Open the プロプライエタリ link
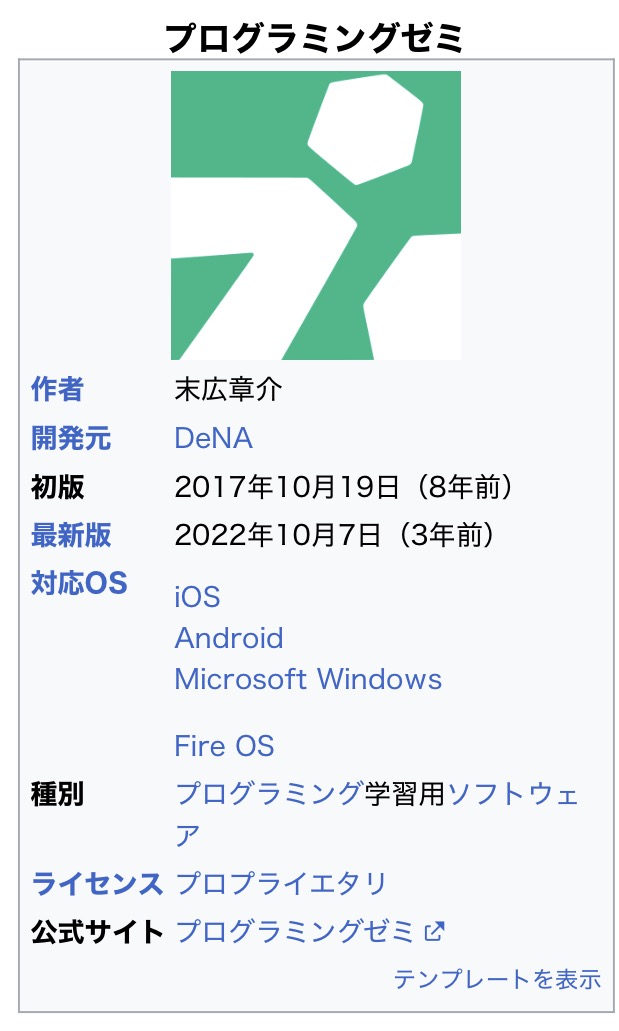Screen dimensions: 619x1031 pos(281,883)
